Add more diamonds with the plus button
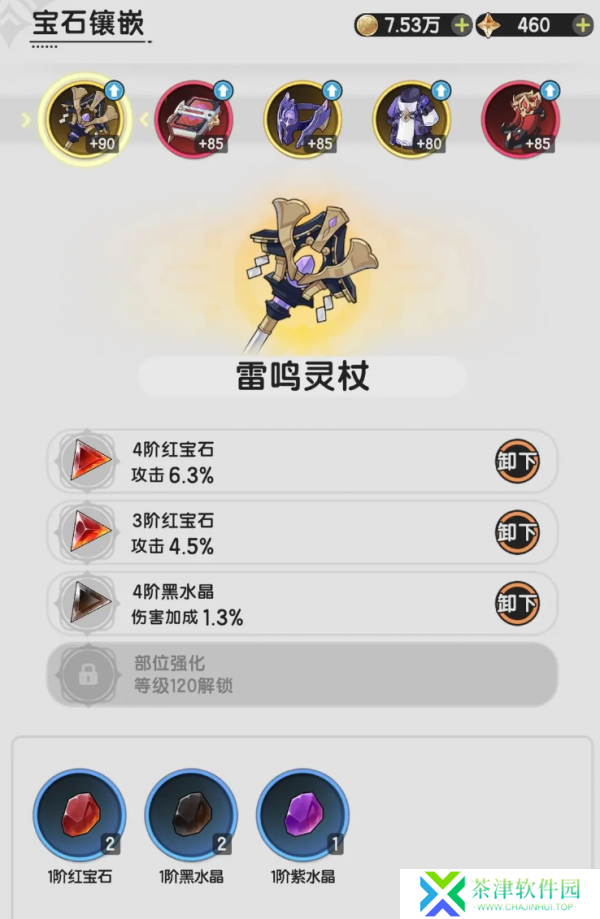The height and width of the screenshot is (919, 600). pos(582,25)
